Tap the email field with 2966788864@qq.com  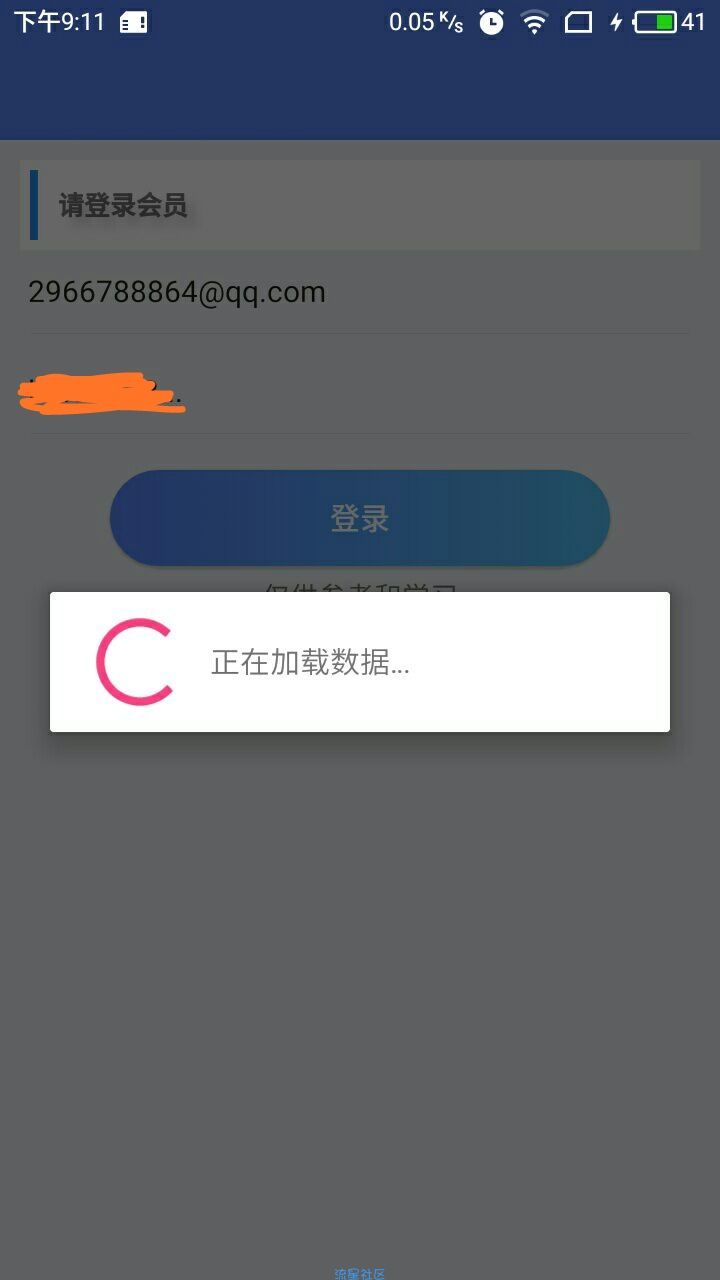(x=358, y=292)
